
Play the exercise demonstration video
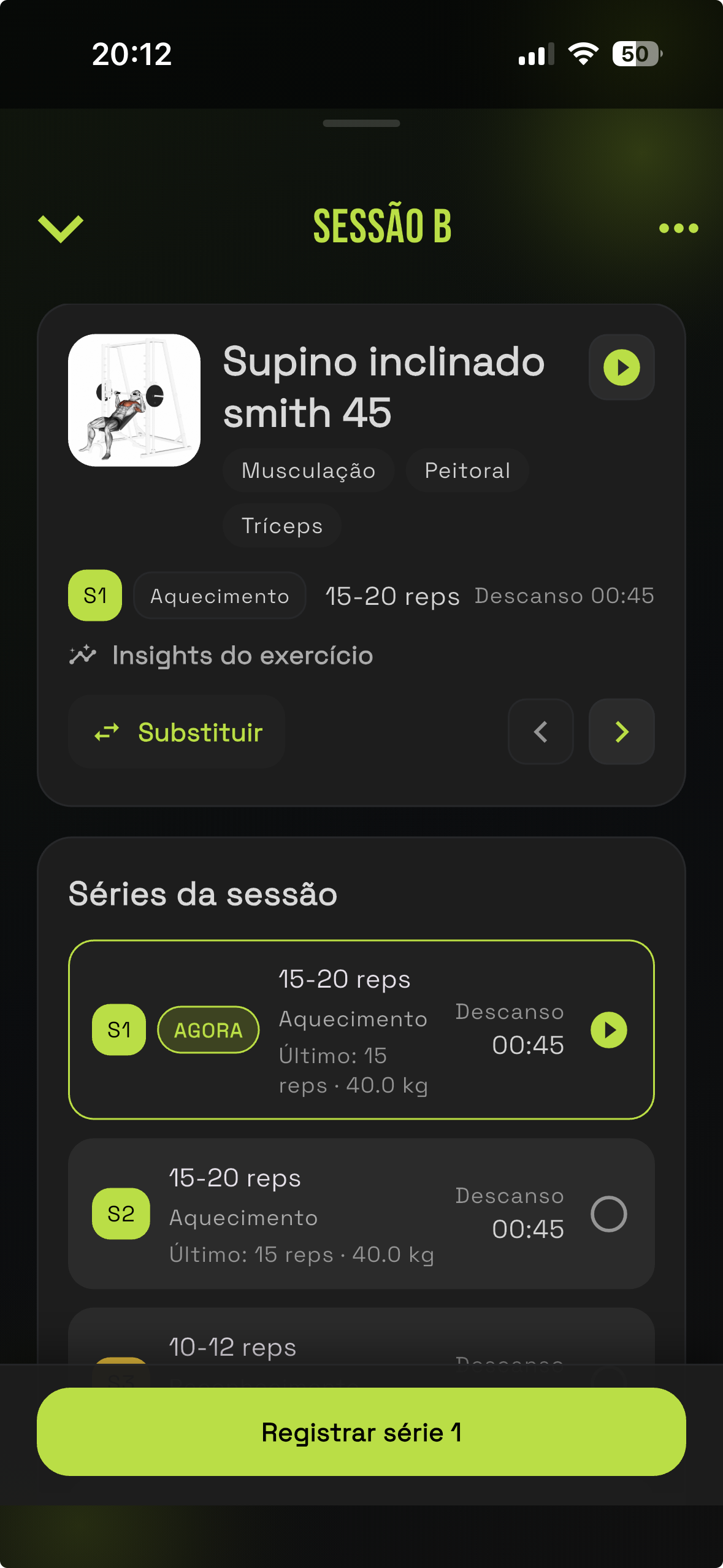click(x=621, y=367)
